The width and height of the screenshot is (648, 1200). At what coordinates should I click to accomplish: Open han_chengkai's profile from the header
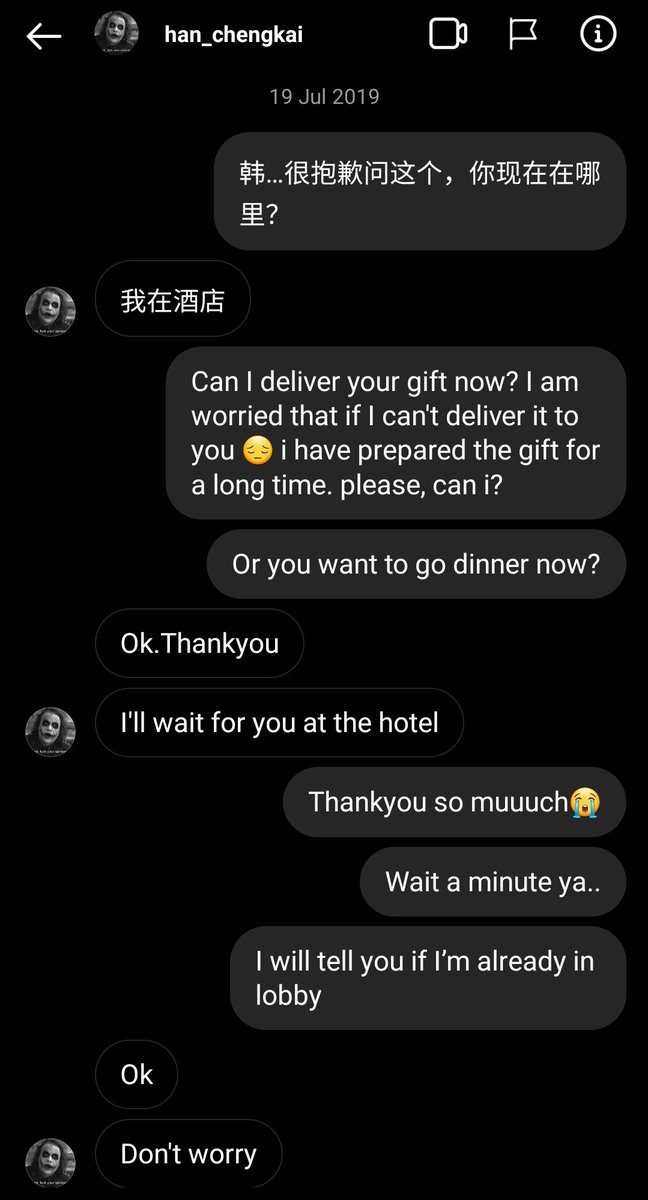pyautogui.click(x=233, y=35)
